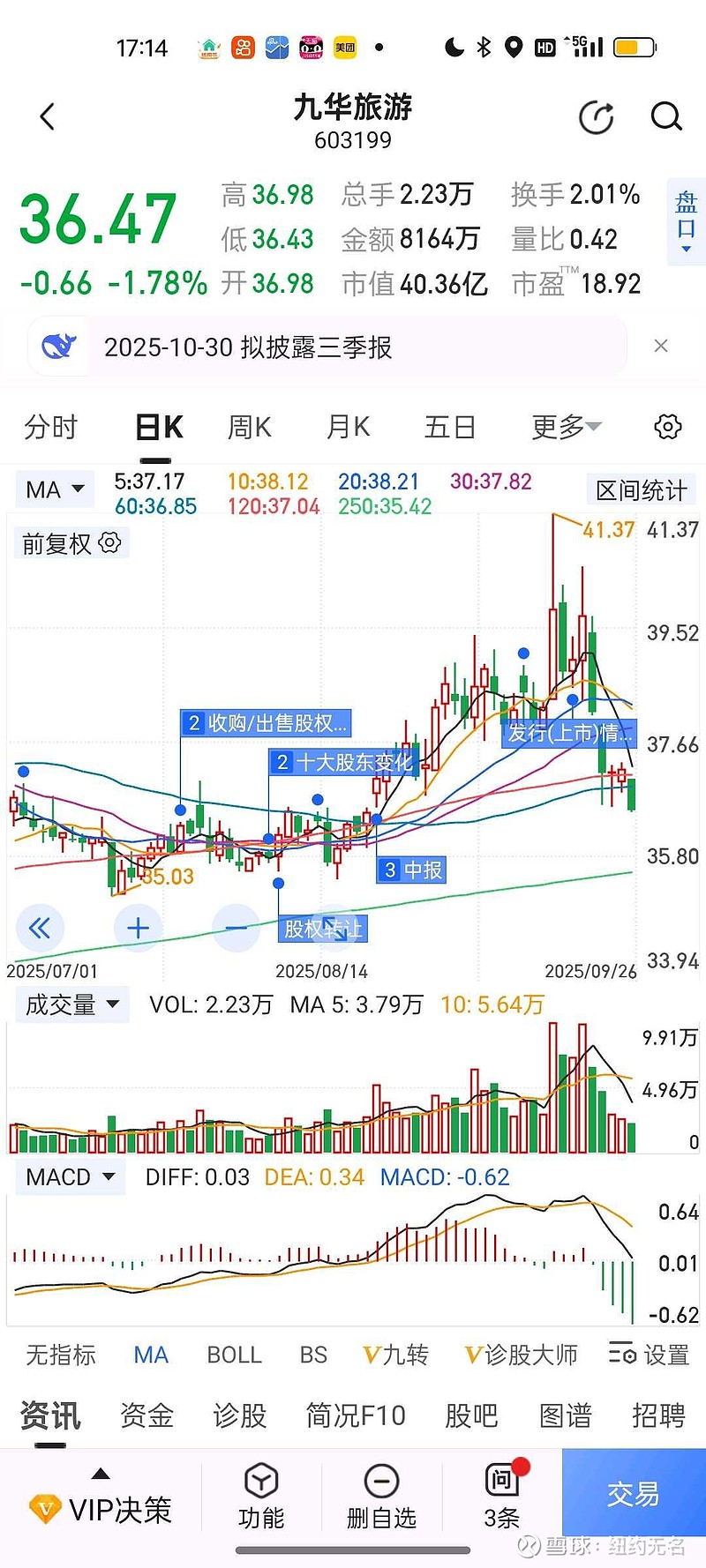This screenshot has width=706, height=1568.
Task: Open 区间统计 range statistics
Action: pos(641,490)
